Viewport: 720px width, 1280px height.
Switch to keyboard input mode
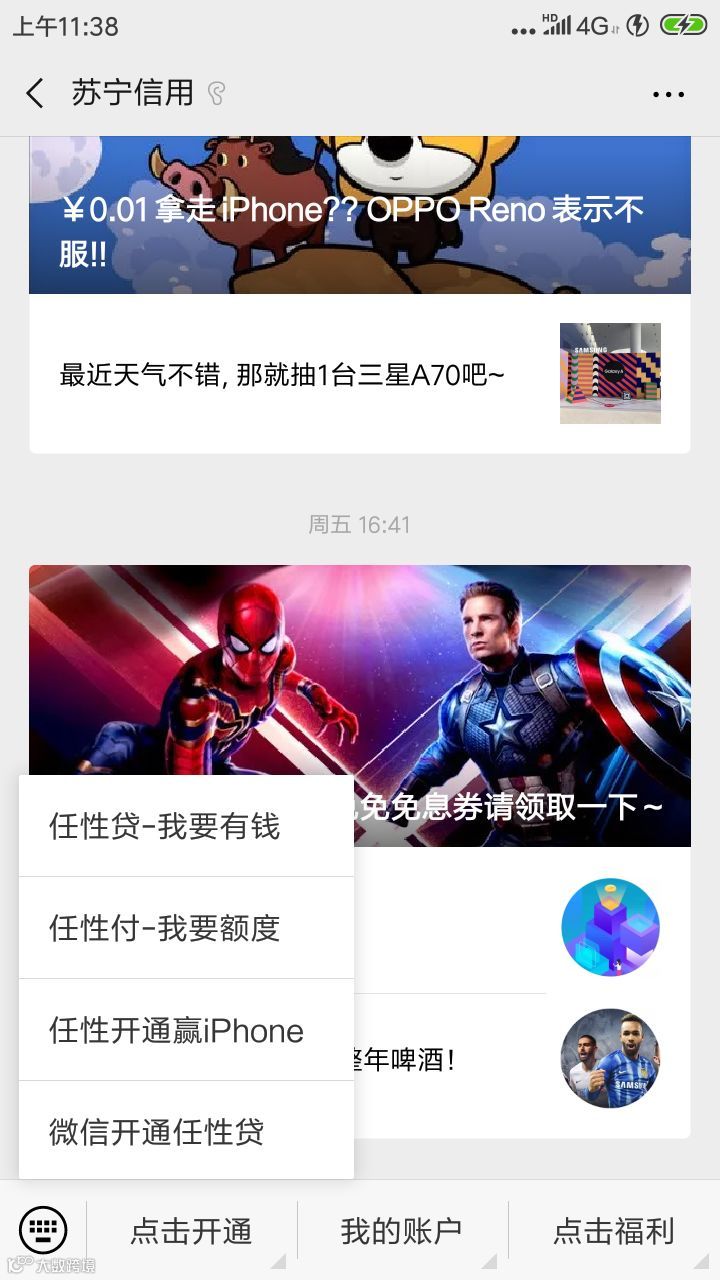[43, 1229]
